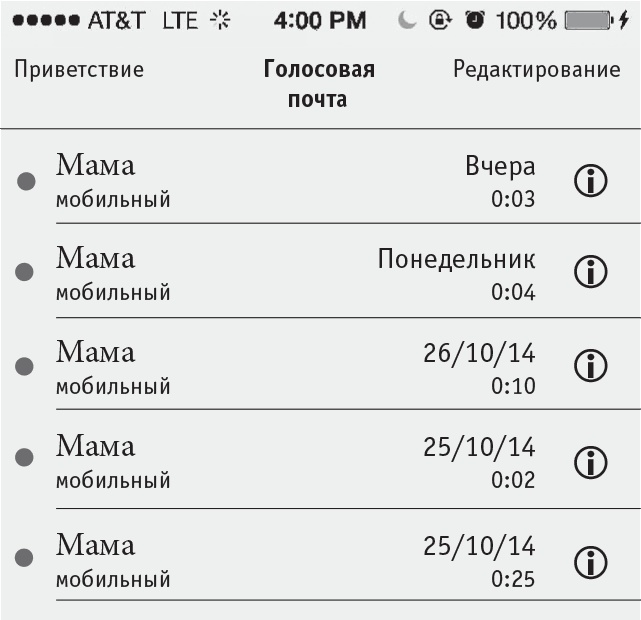View info for the Понедельник voicemail
The image size is (641, 620).
pyautogui.click(x=591, y=272)
